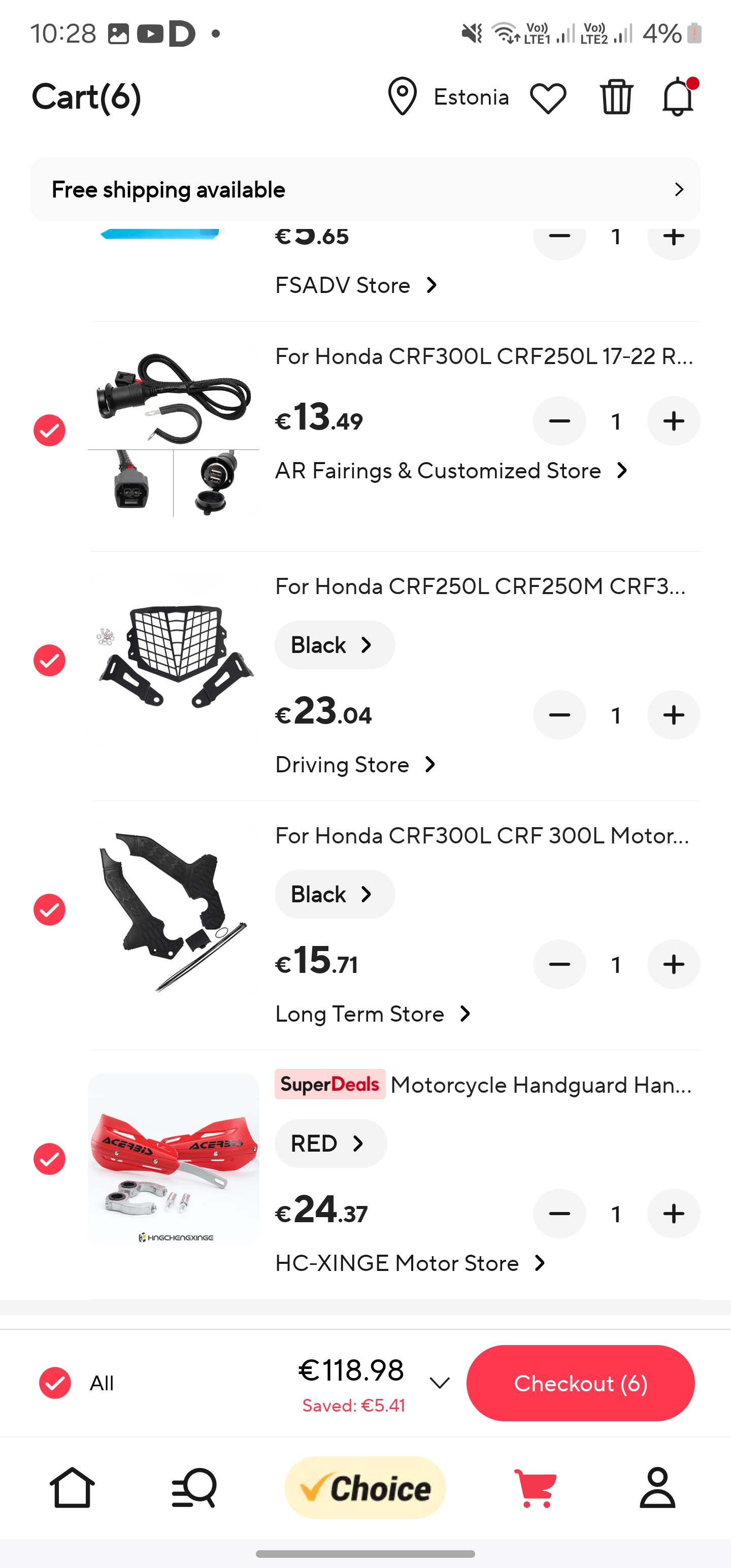Increase quantity of the €13.49 item
This screenshot has height=1568, width=731.
coord(673,421)
